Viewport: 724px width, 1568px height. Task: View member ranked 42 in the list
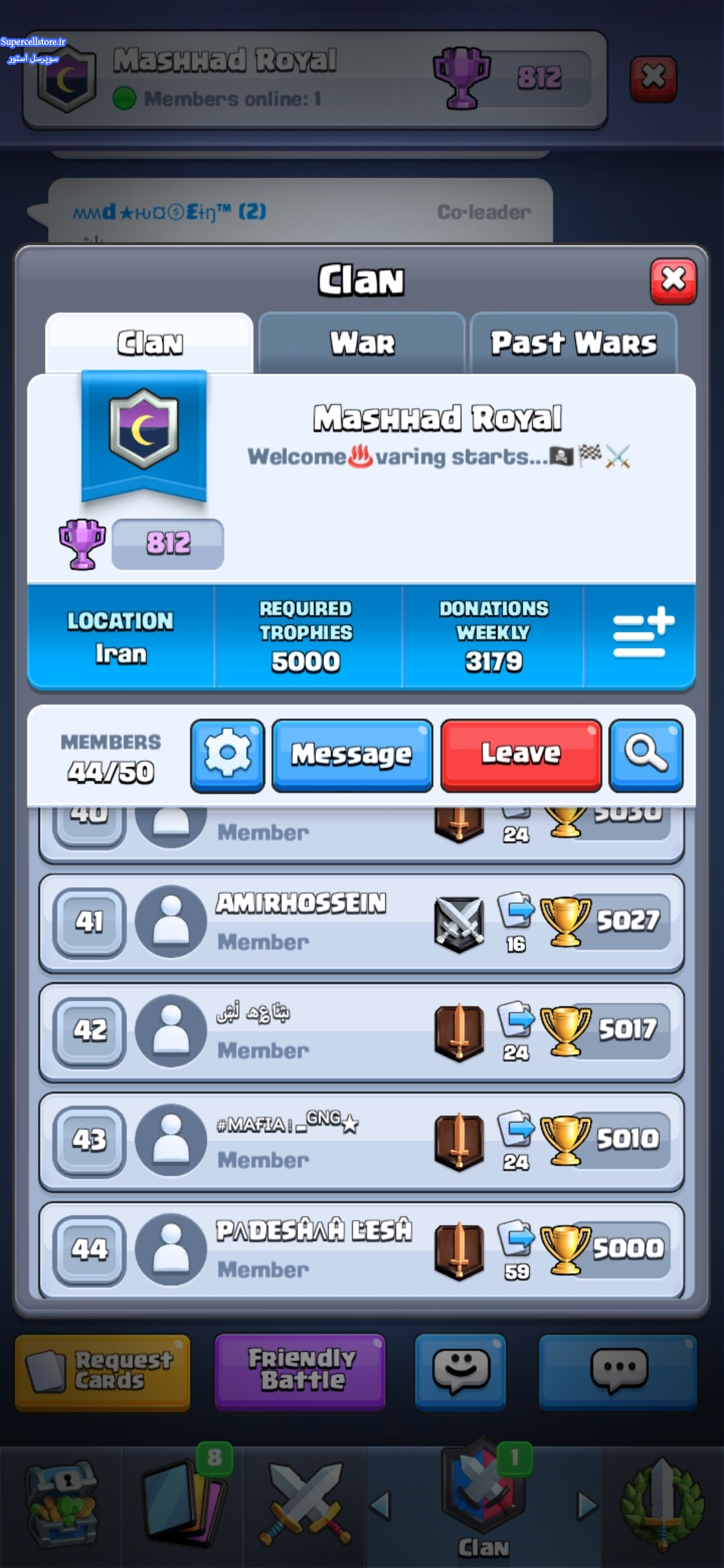[361, 1032]
